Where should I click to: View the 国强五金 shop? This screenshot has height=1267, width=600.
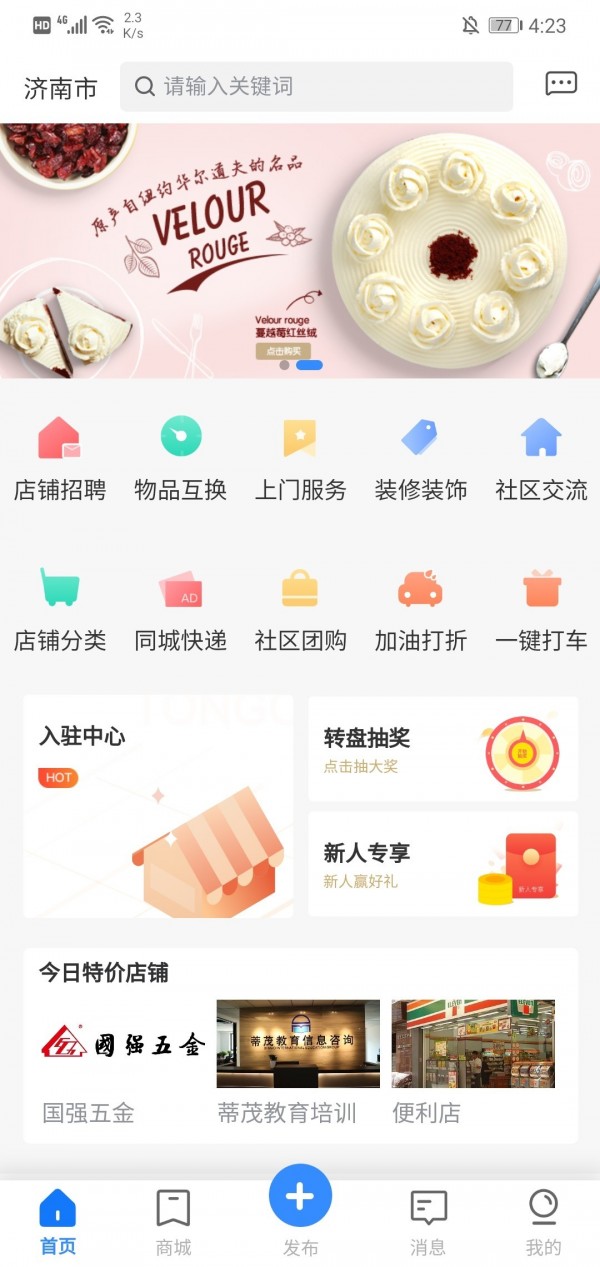click(123, 1060)
